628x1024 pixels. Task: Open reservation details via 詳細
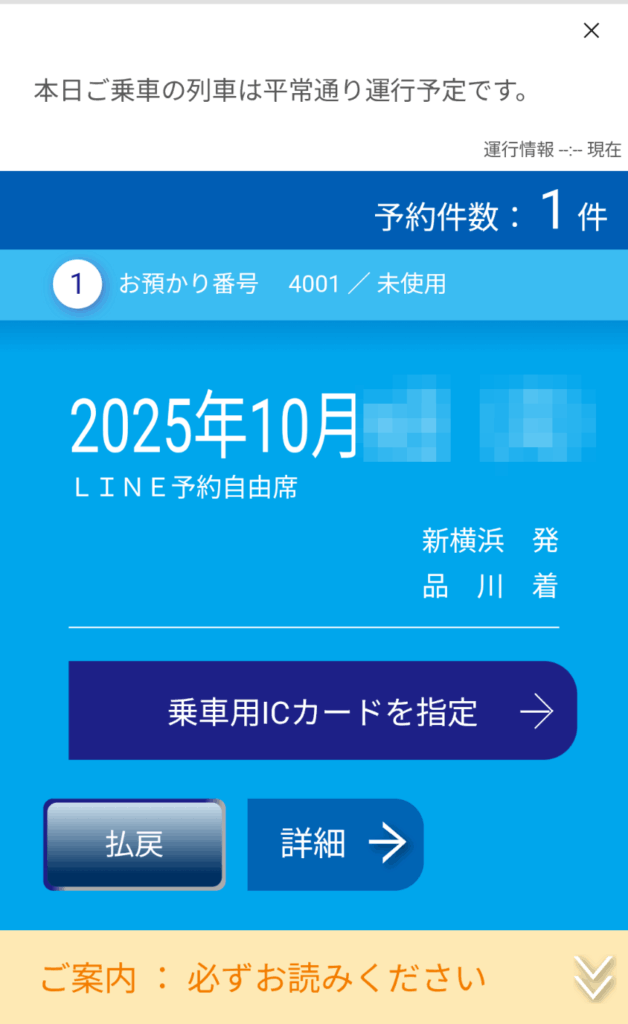coord(335,845)
